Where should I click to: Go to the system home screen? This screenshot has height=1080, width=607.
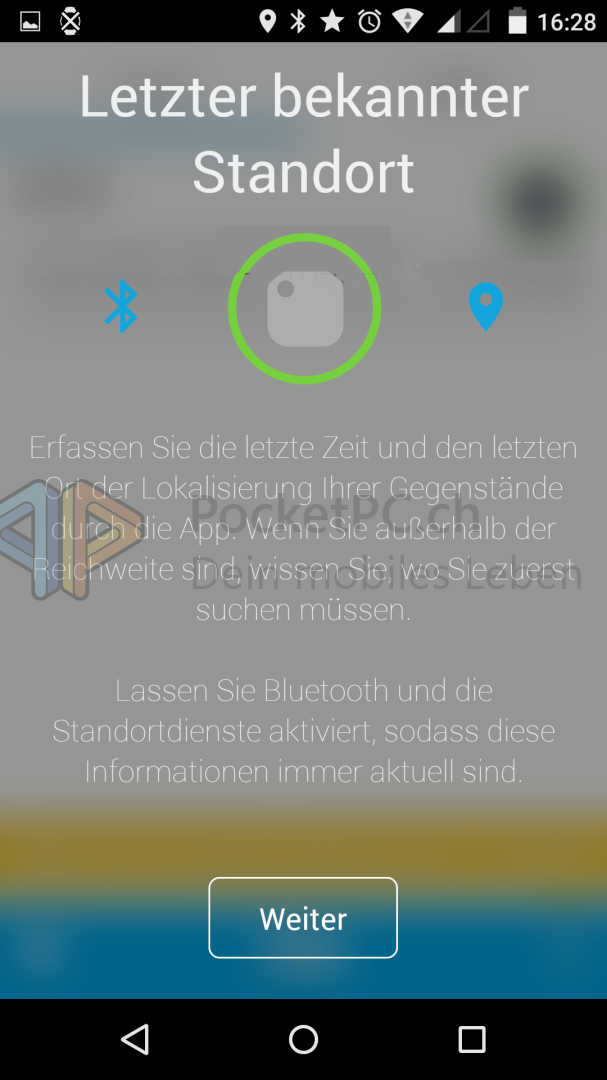pyautogui.click(x=303, y=1039)
